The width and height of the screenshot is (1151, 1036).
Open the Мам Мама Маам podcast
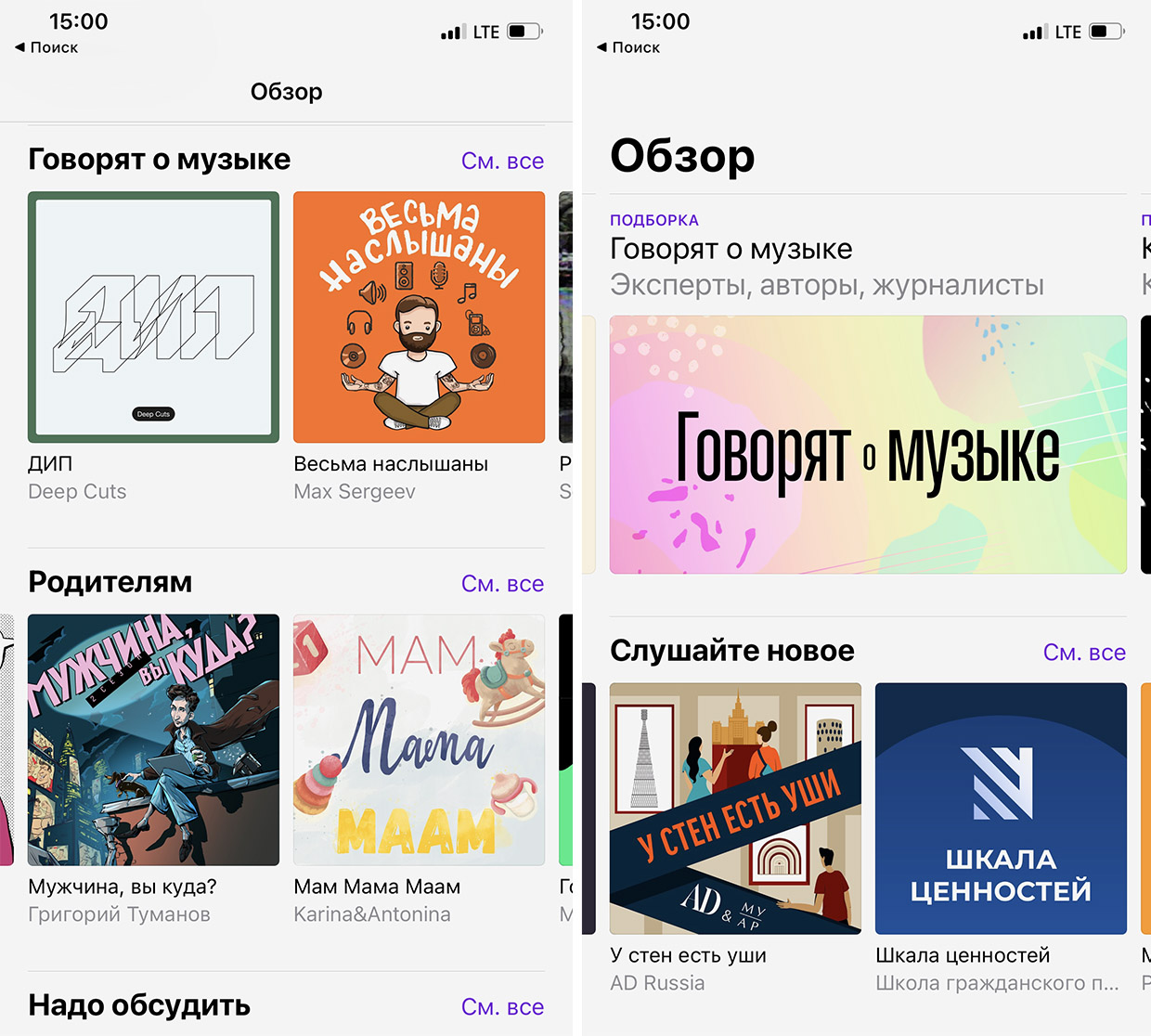click(x=419, y=740)
